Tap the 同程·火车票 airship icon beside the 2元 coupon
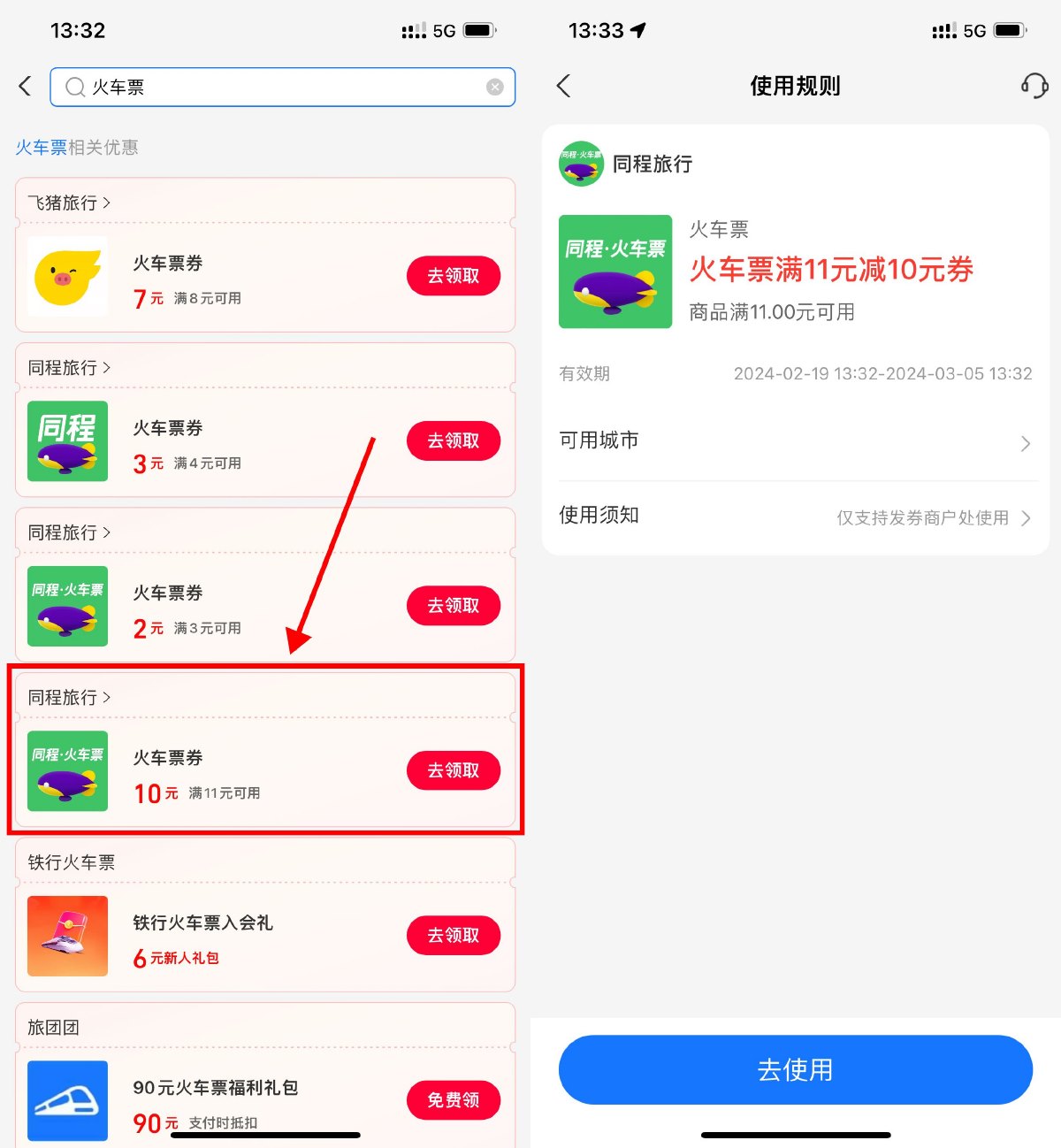The width and height of the screenshot is (1061, 1148). (x=67, y=606)
